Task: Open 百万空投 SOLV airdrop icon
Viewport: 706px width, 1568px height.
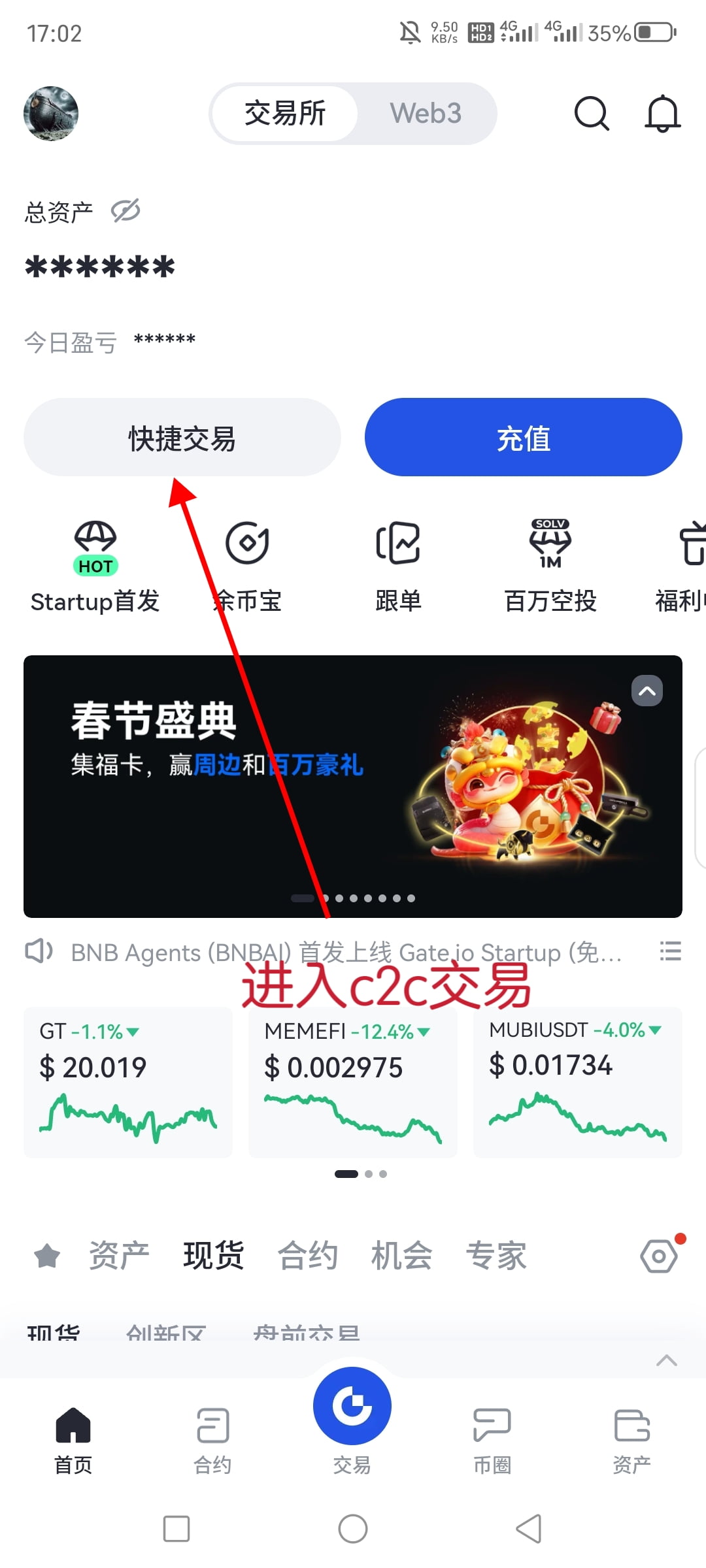Action: (550, 546)
